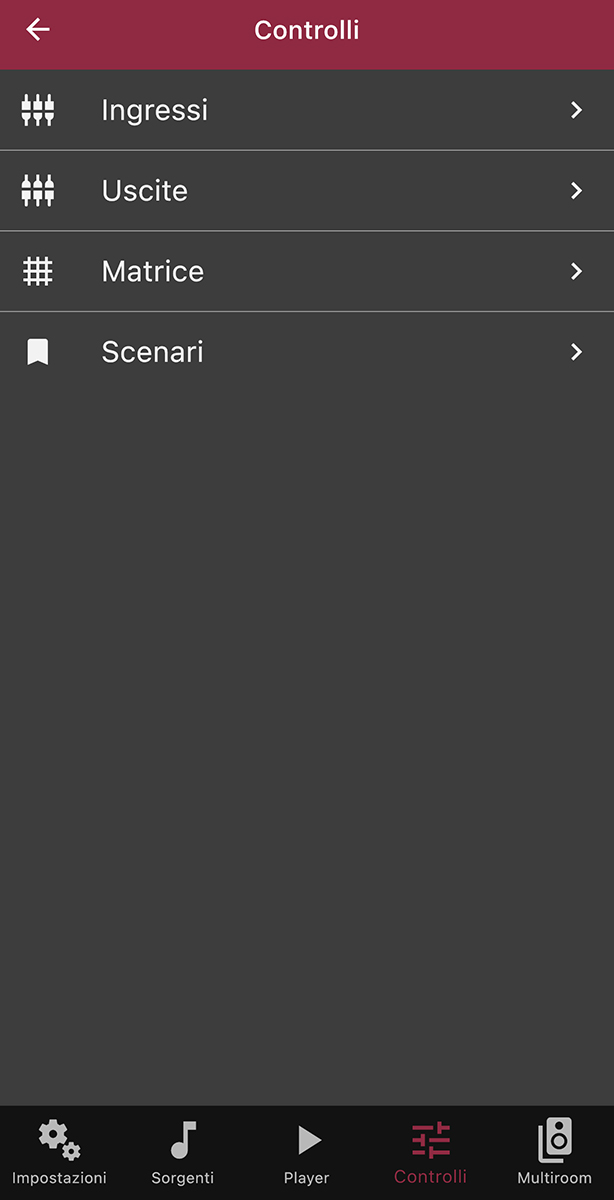The width and height of the screenshot is (614, 1200).
Task: Switch to the Impostazioni tab
Action: pos(60,1153)
